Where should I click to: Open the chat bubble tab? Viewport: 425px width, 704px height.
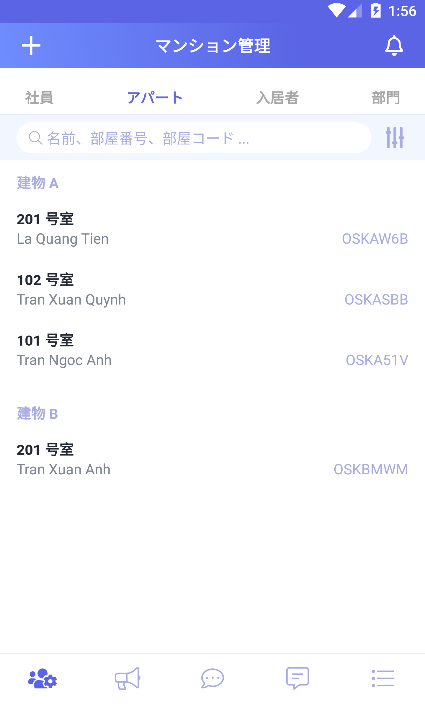tap(212, 678)
